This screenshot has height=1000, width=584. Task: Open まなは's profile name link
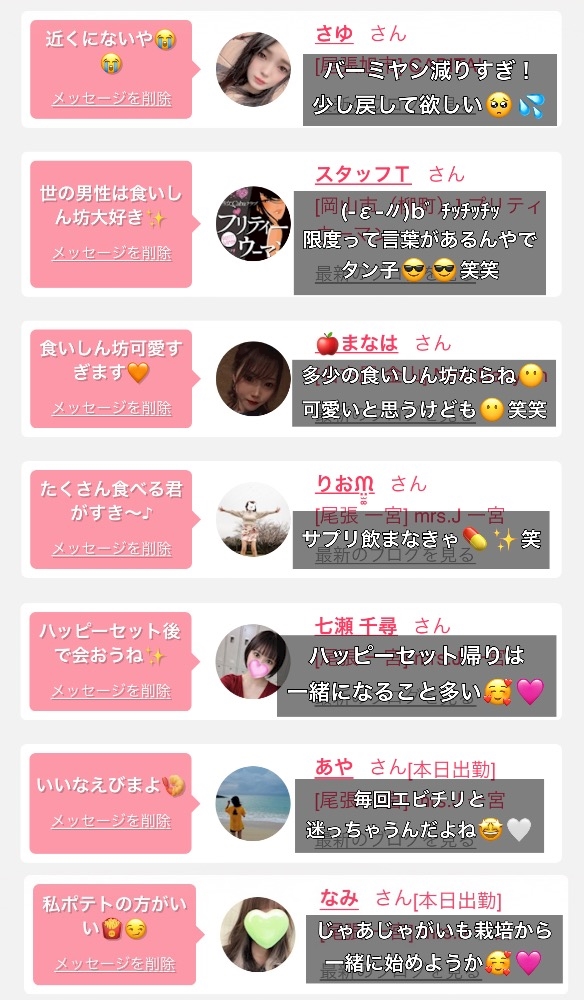pyautogui.click(x=357, y=343)
